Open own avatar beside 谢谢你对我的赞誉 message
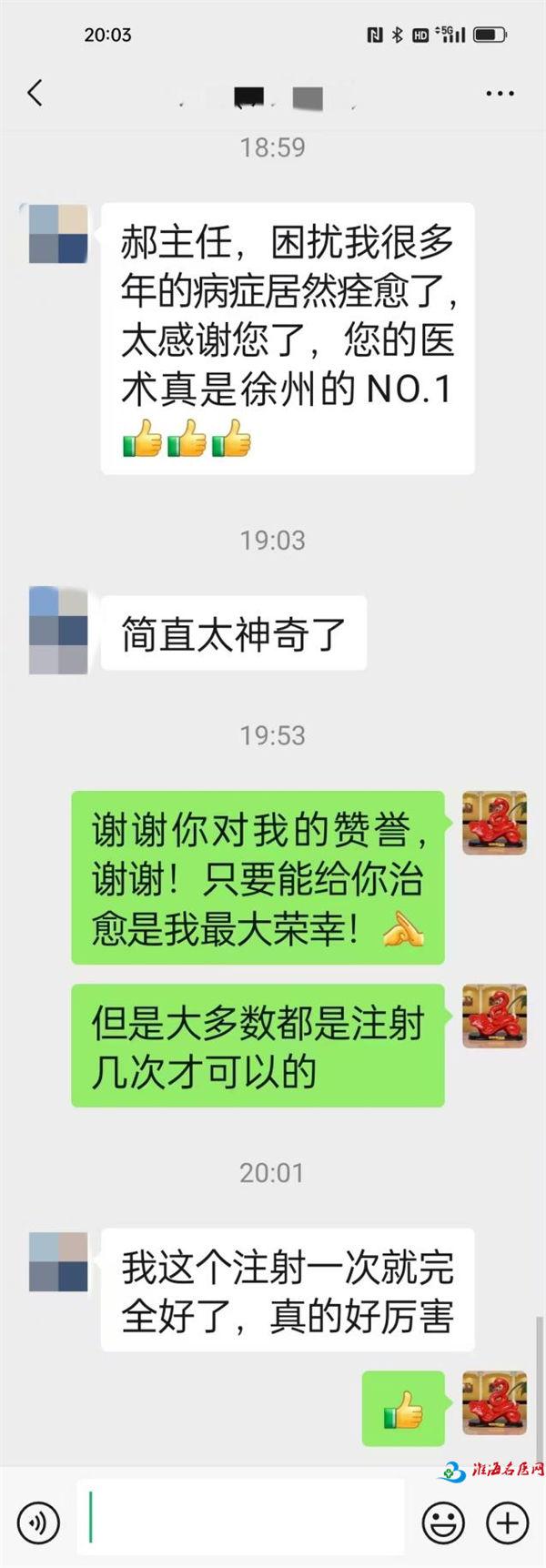Image resolution: width=546 pixels, height=1568 pixels. click(x=494, y=823)
